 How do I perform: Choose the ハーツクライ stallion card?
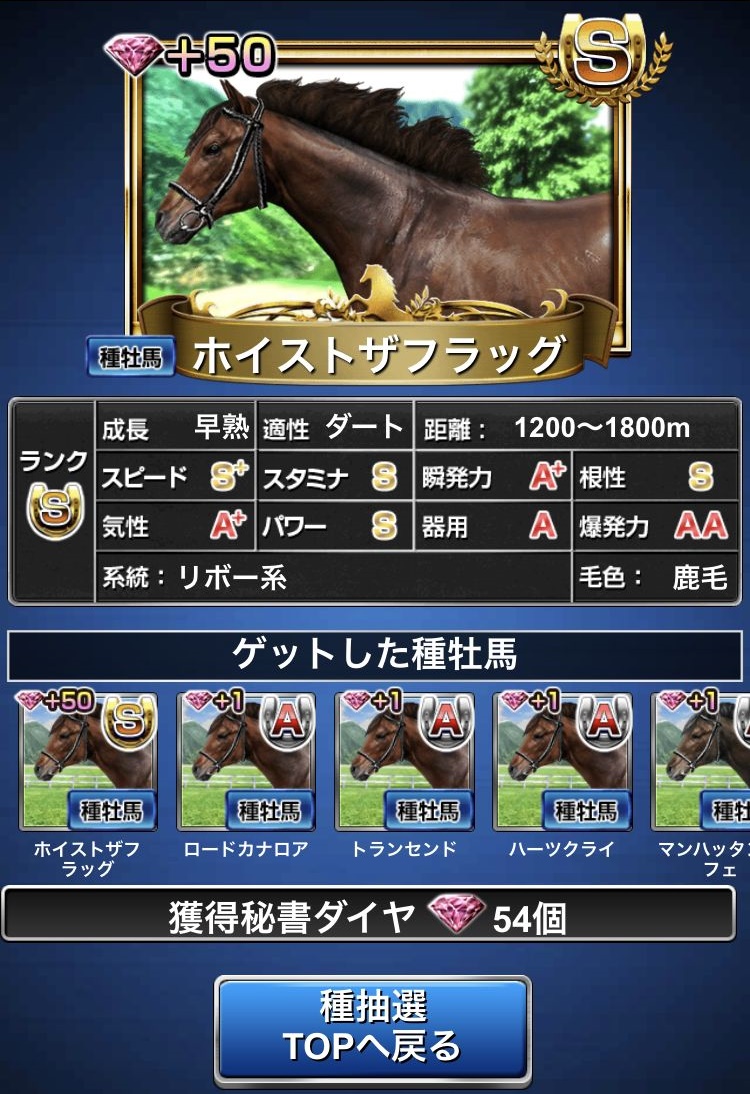(x=561, y=762)
